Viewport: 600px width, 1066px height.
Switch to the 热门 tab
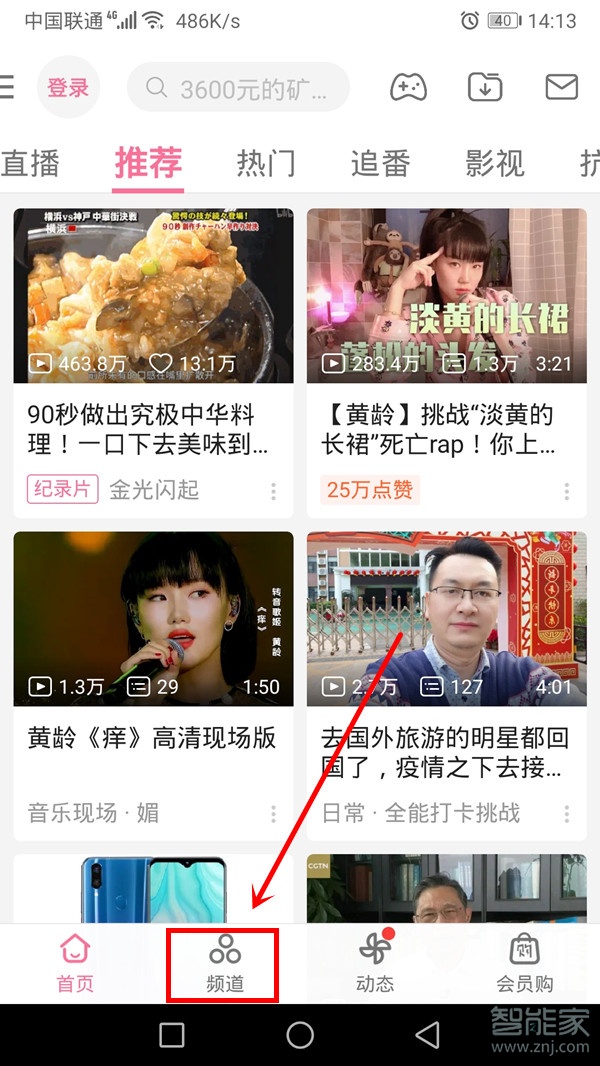[266, 162]
